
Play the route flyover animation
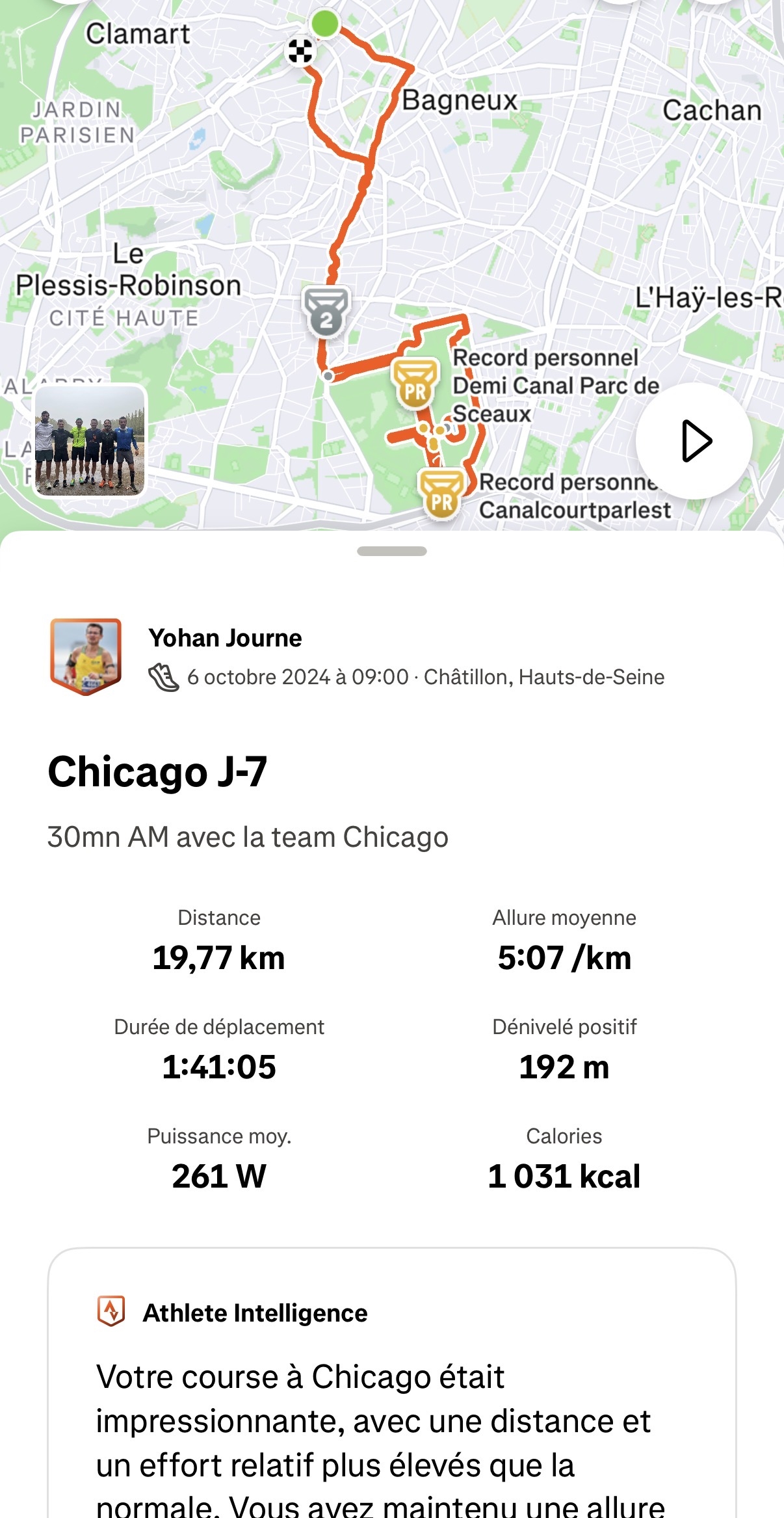(694, 441)
